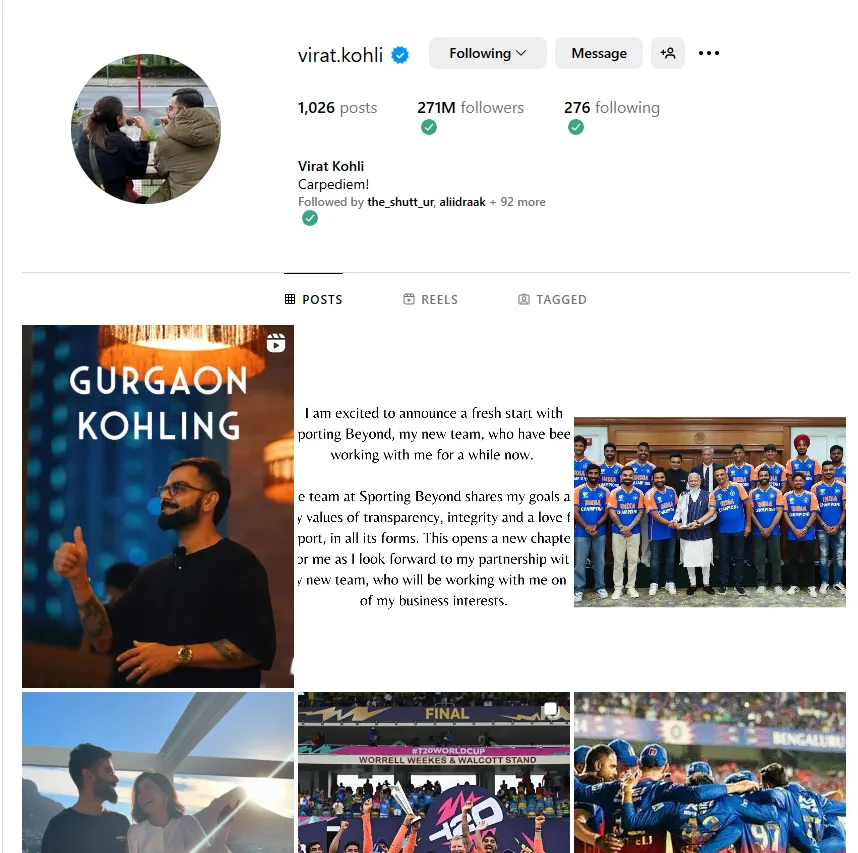
Task: Open the three-dot options menu
Action: 709,53
